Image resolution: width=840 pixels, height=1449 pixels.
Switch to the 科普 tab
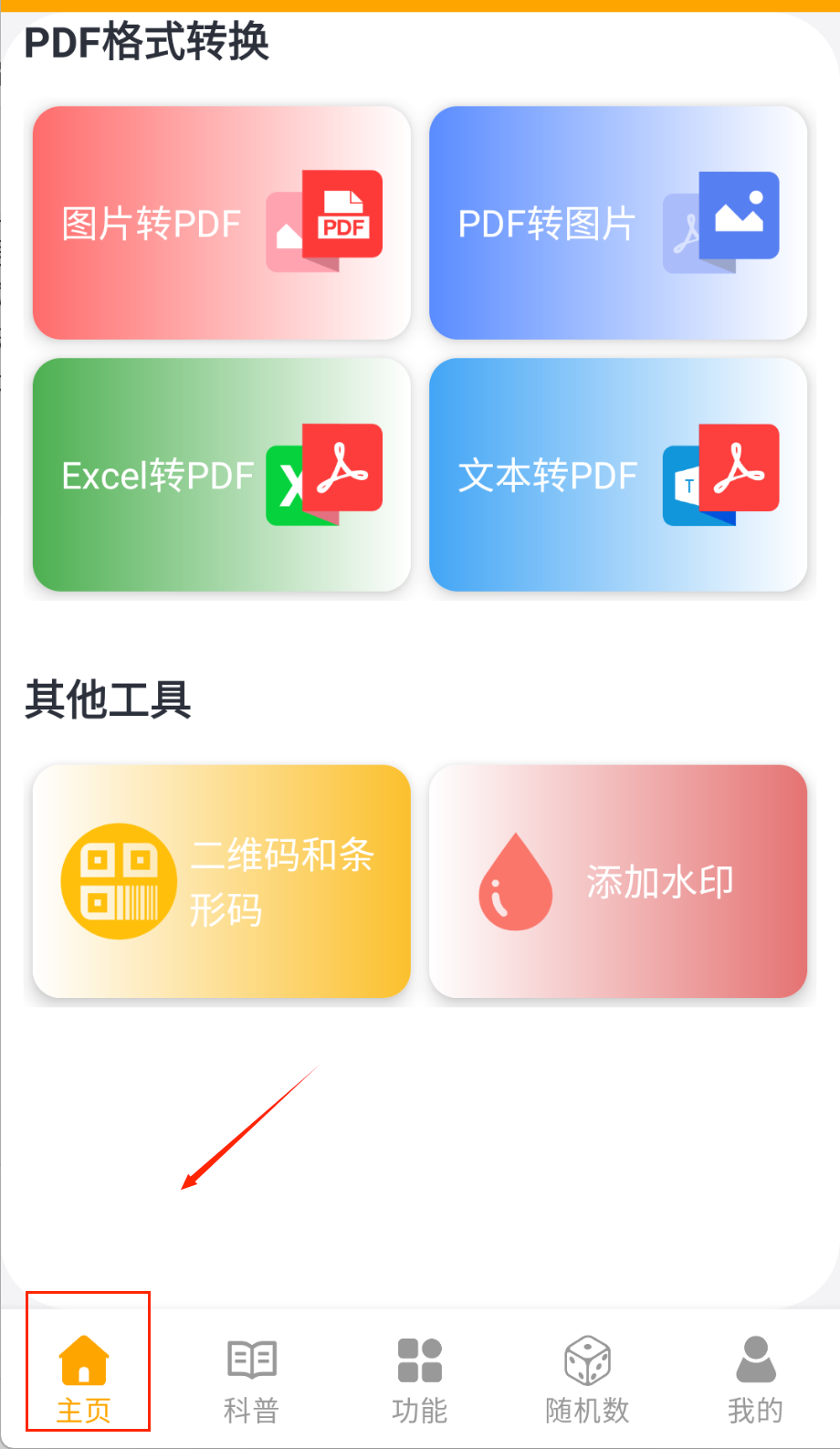point(251,1379)
